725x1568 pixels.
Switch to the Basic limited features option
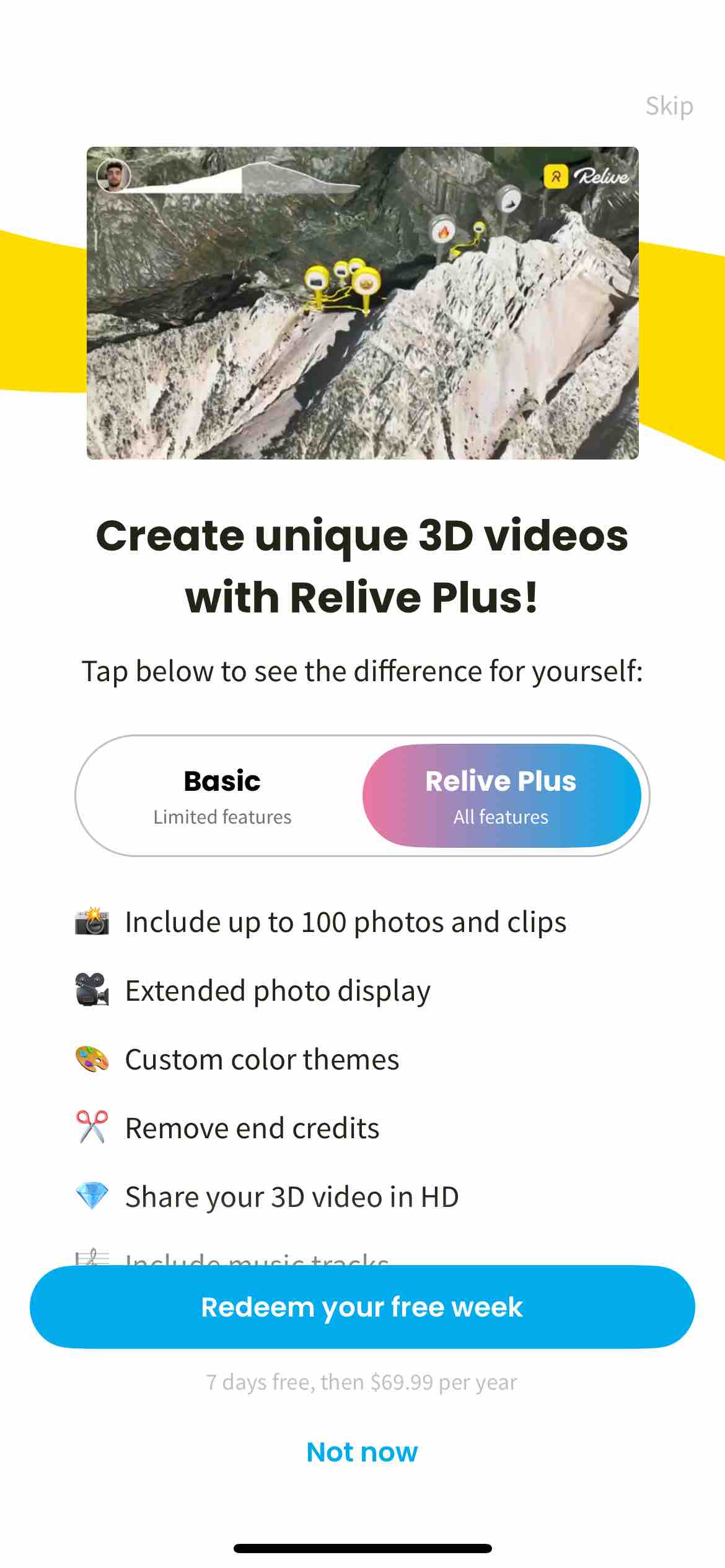click(x=222, y=796)
